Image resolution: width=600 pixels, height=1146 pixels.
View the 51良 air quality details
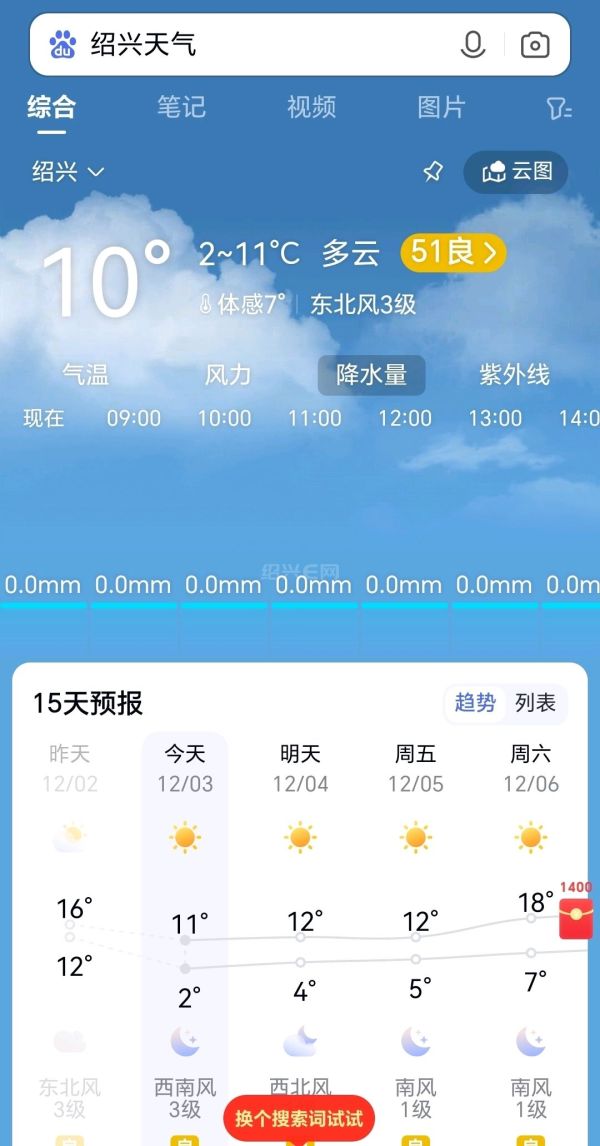click(x=453, y=252)
